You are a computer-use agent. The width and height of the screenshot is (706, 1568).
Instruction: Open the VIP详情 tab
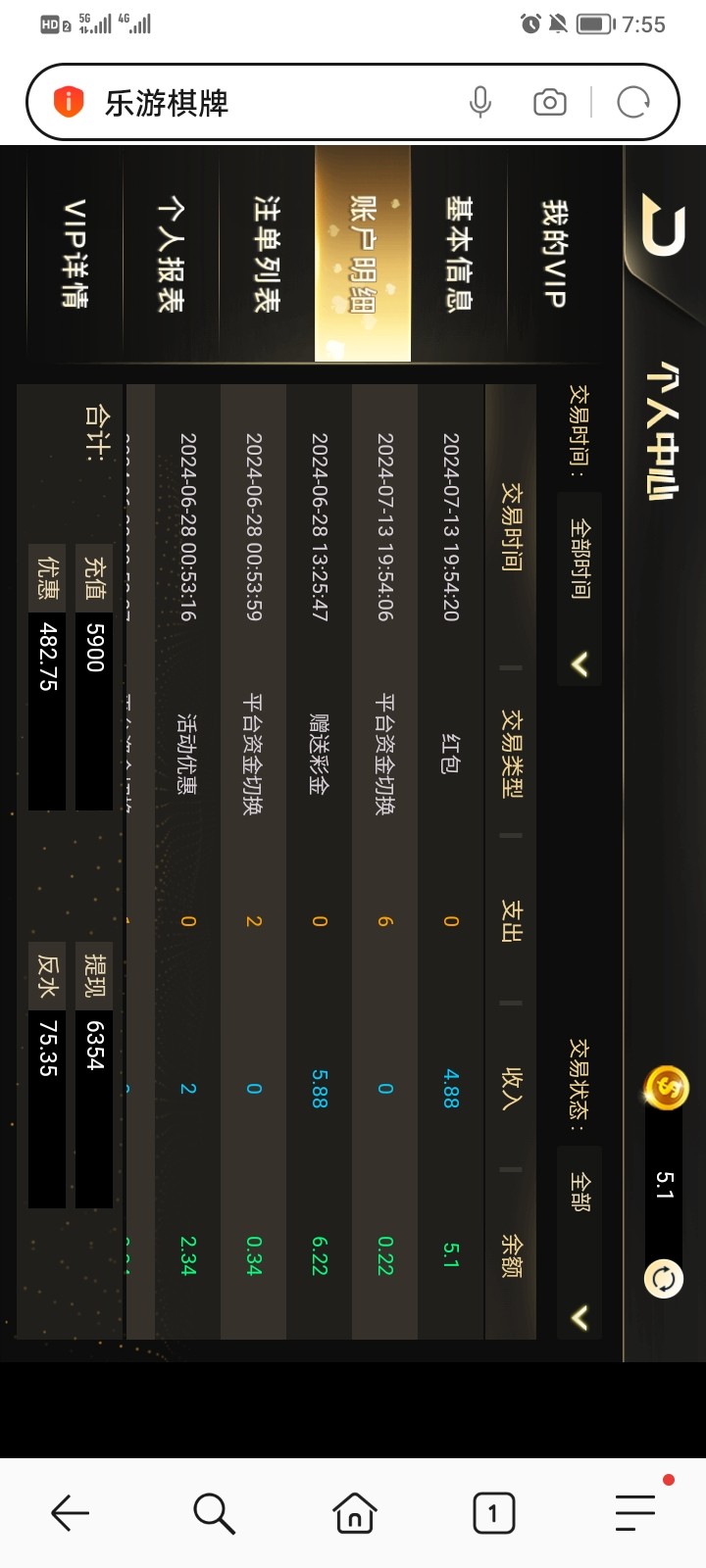[x=75, y=254]
